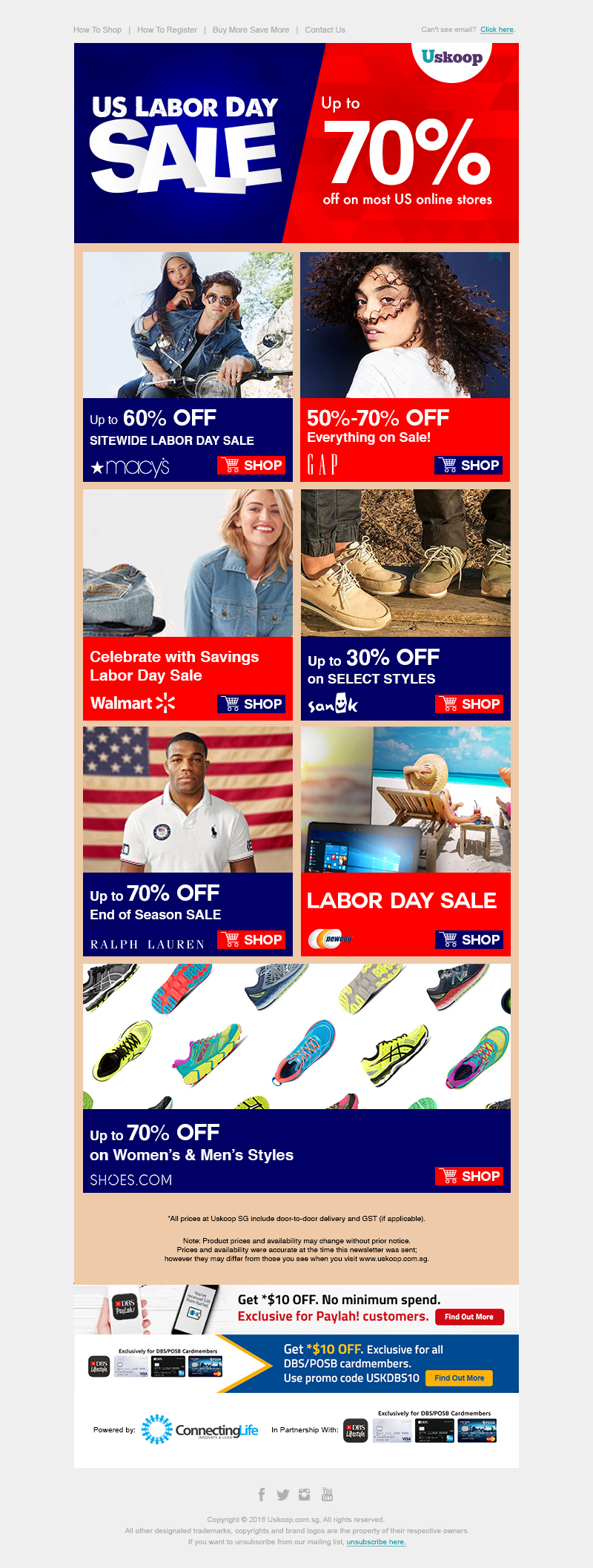Tap SHOP on the Newegg Labor Day Sale
The height and width of the screenshot is (1568, 593).
[x=469, y=939]
